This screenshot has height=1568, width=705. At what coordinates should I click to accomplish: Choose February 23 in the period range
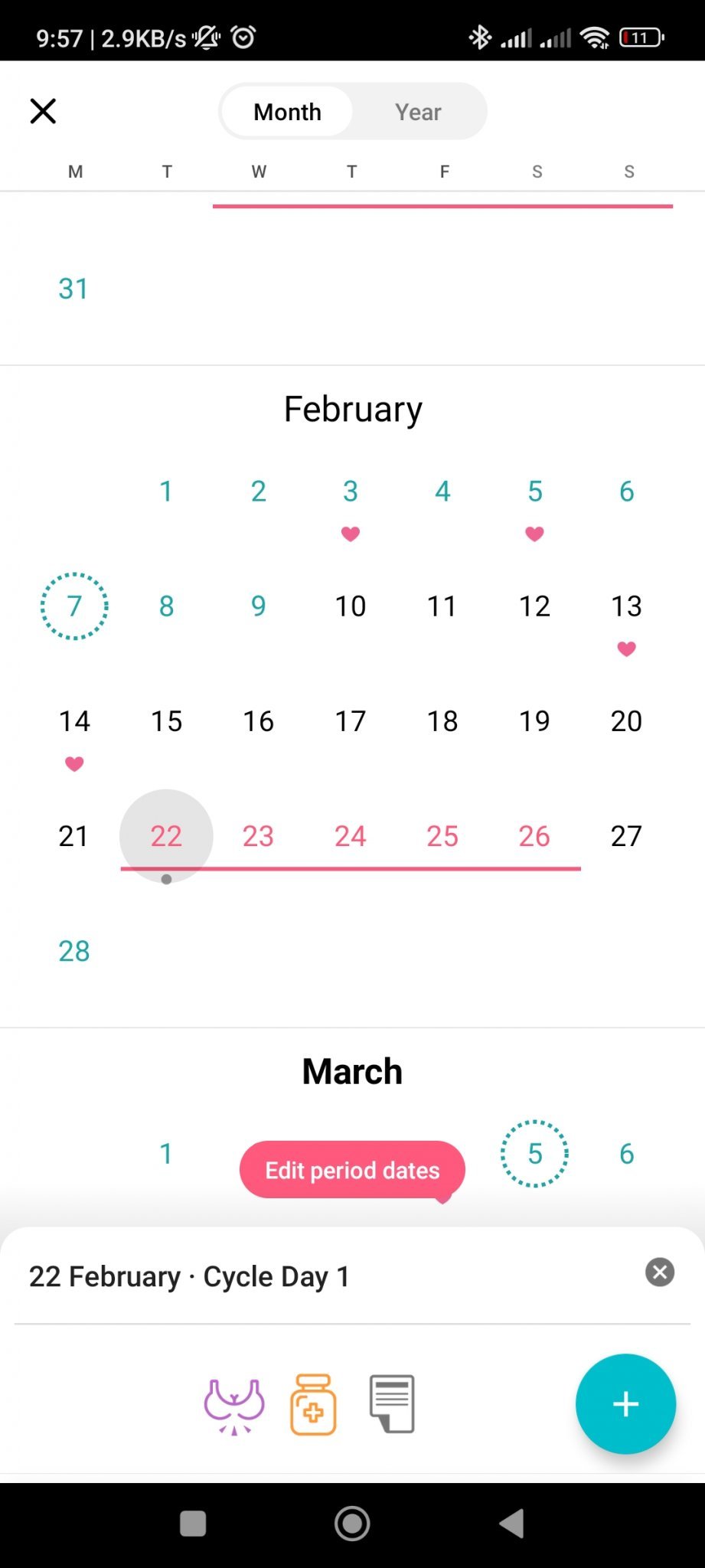[258, 836]
